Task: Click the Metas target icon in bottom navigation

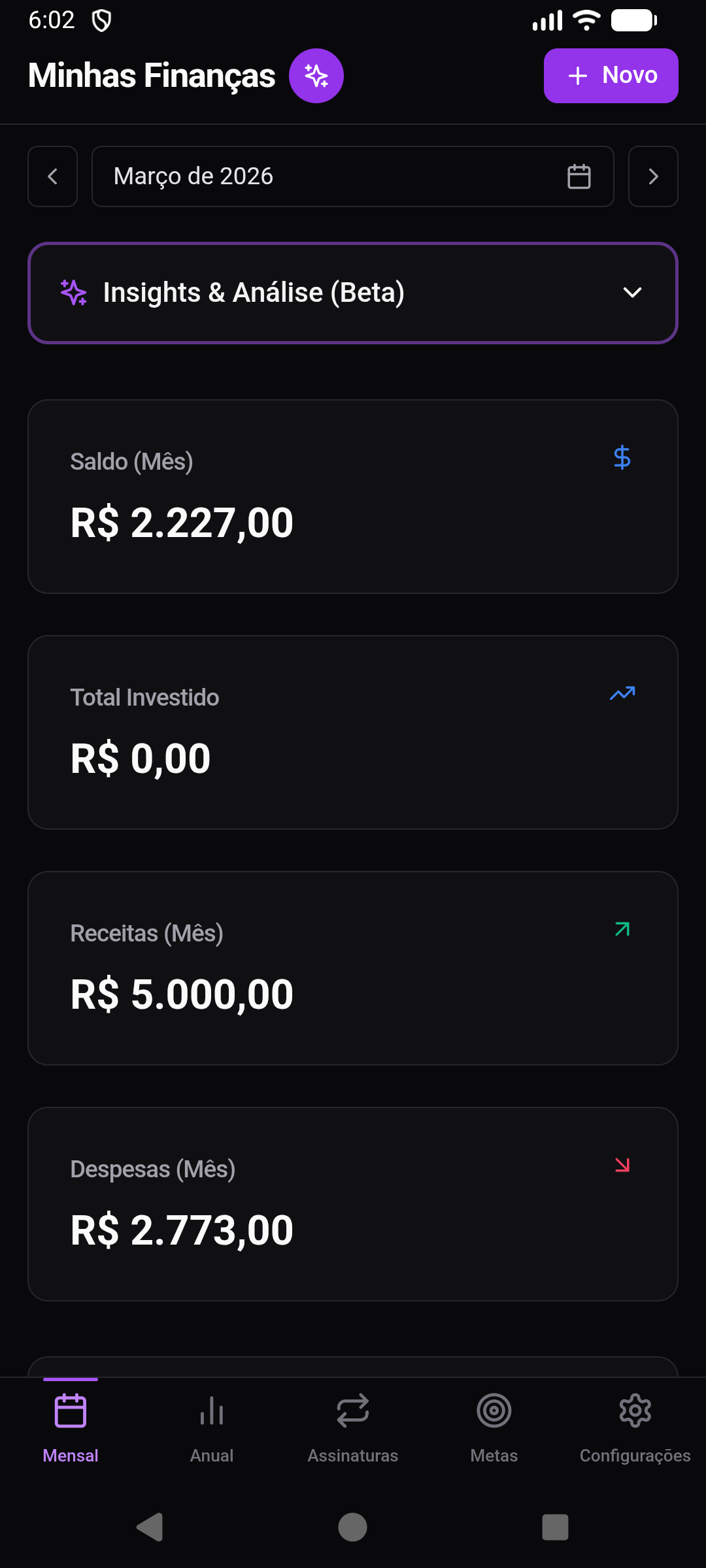Action: coord(494,1410)
